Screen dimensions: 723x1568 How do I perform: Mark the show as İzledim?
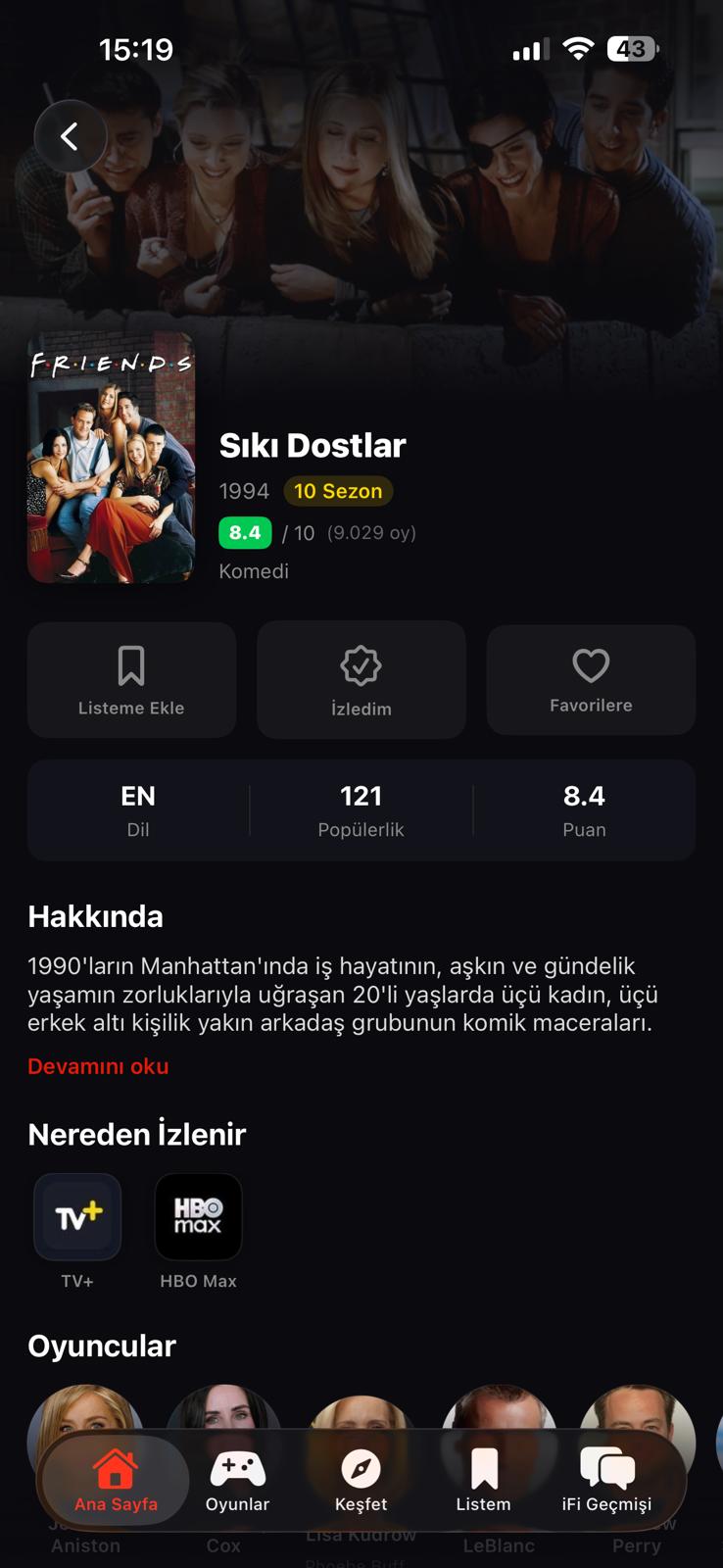pos(361,679)
